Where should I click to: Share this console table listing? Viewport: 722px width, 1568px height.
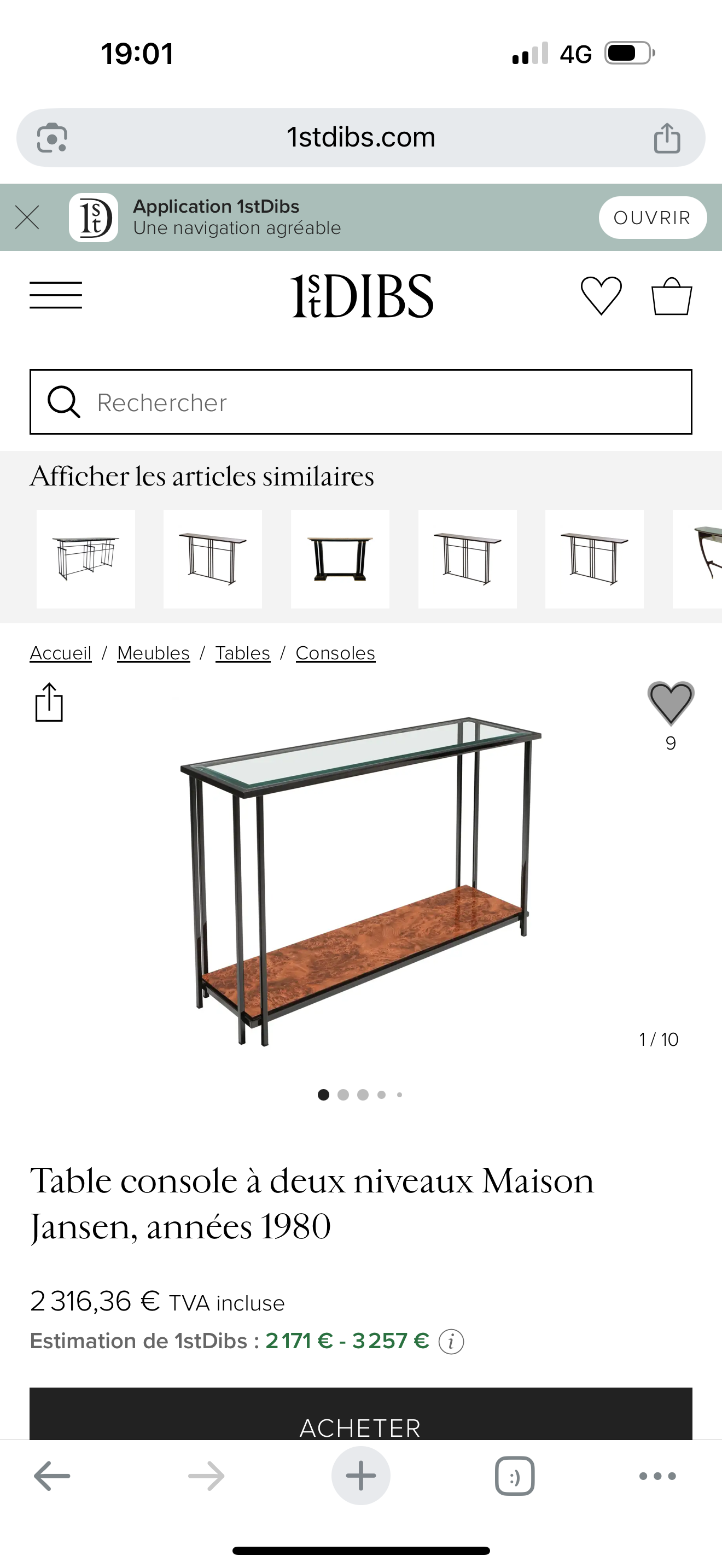[x=49, y=703]
